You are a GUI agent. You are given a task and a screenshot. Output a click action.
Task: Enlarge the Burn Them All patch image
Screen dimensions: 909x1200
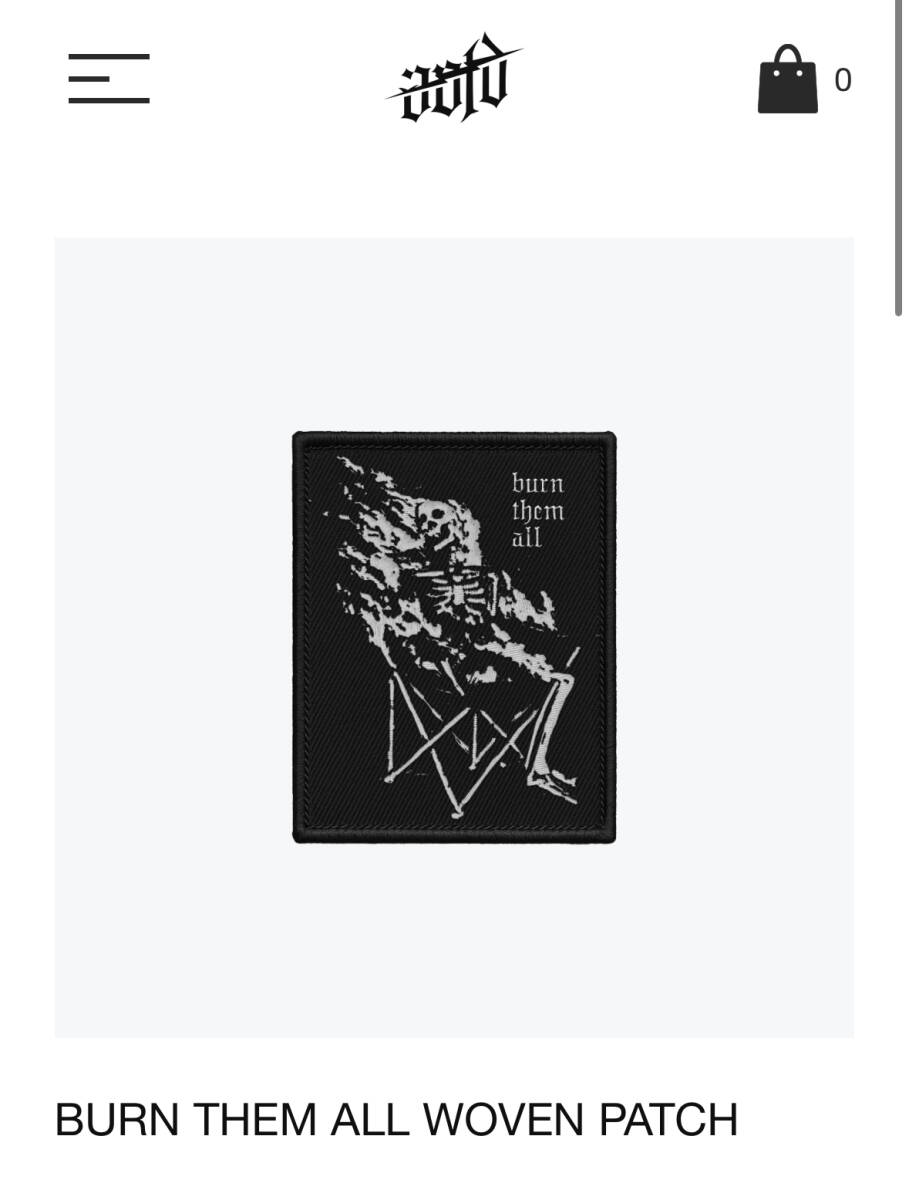click(x=454, y=637)
